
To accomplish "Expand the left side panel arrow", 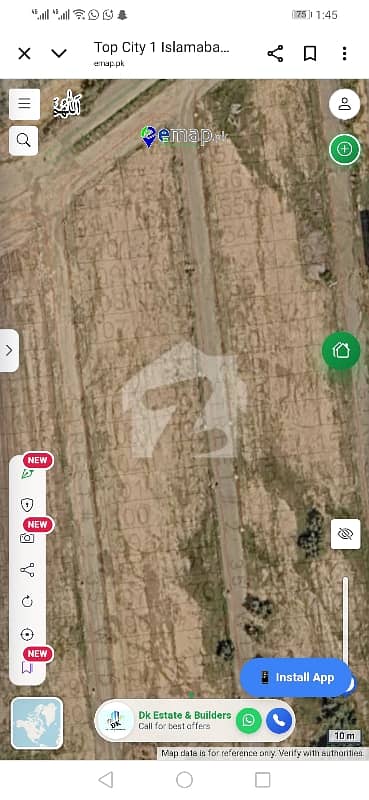I will pos(9,351).
